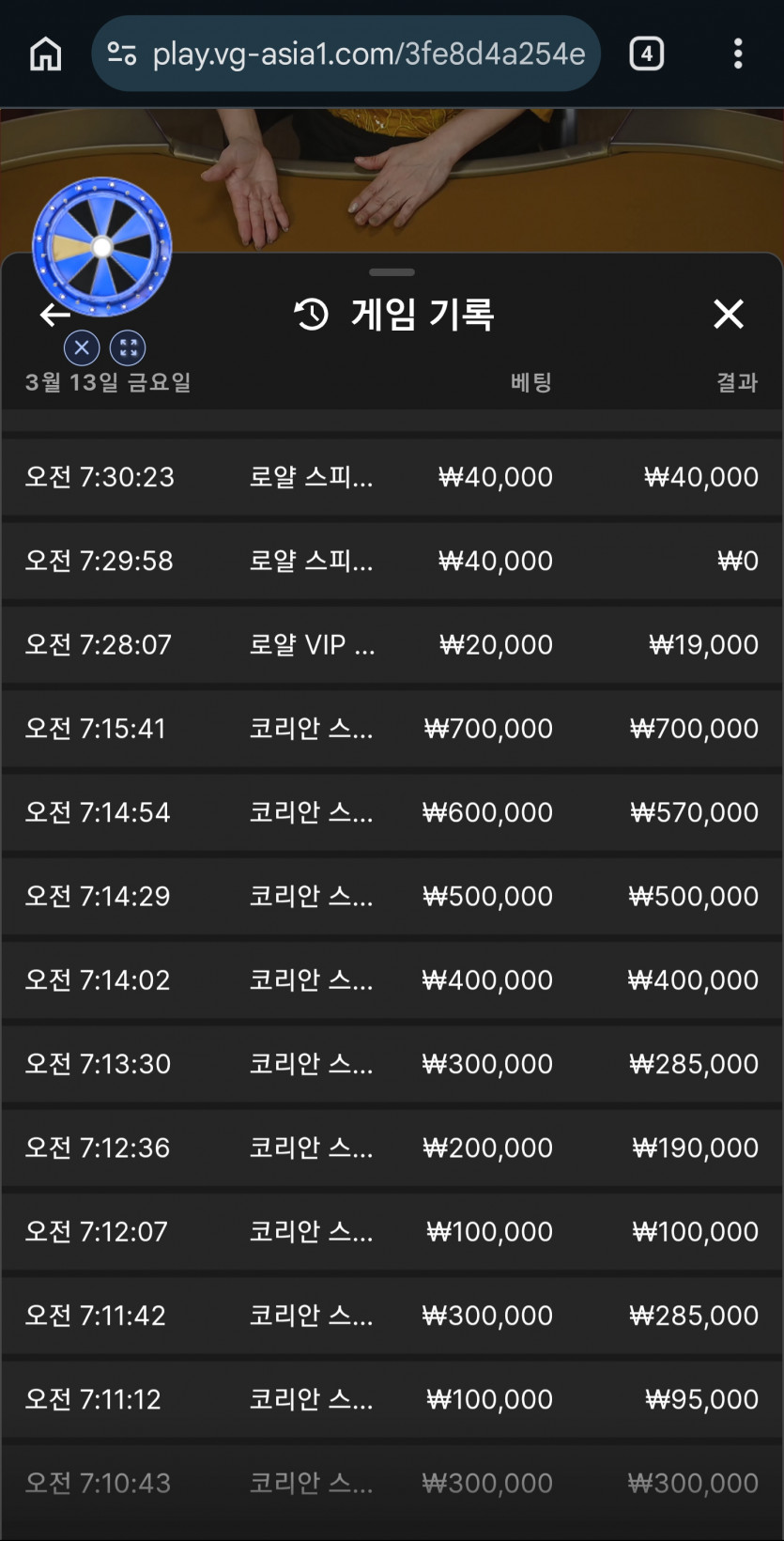Image resolution: width=784 pixels, height=1541 pixels.
Task: Go back from the game history panel
Action: [54, 315]
